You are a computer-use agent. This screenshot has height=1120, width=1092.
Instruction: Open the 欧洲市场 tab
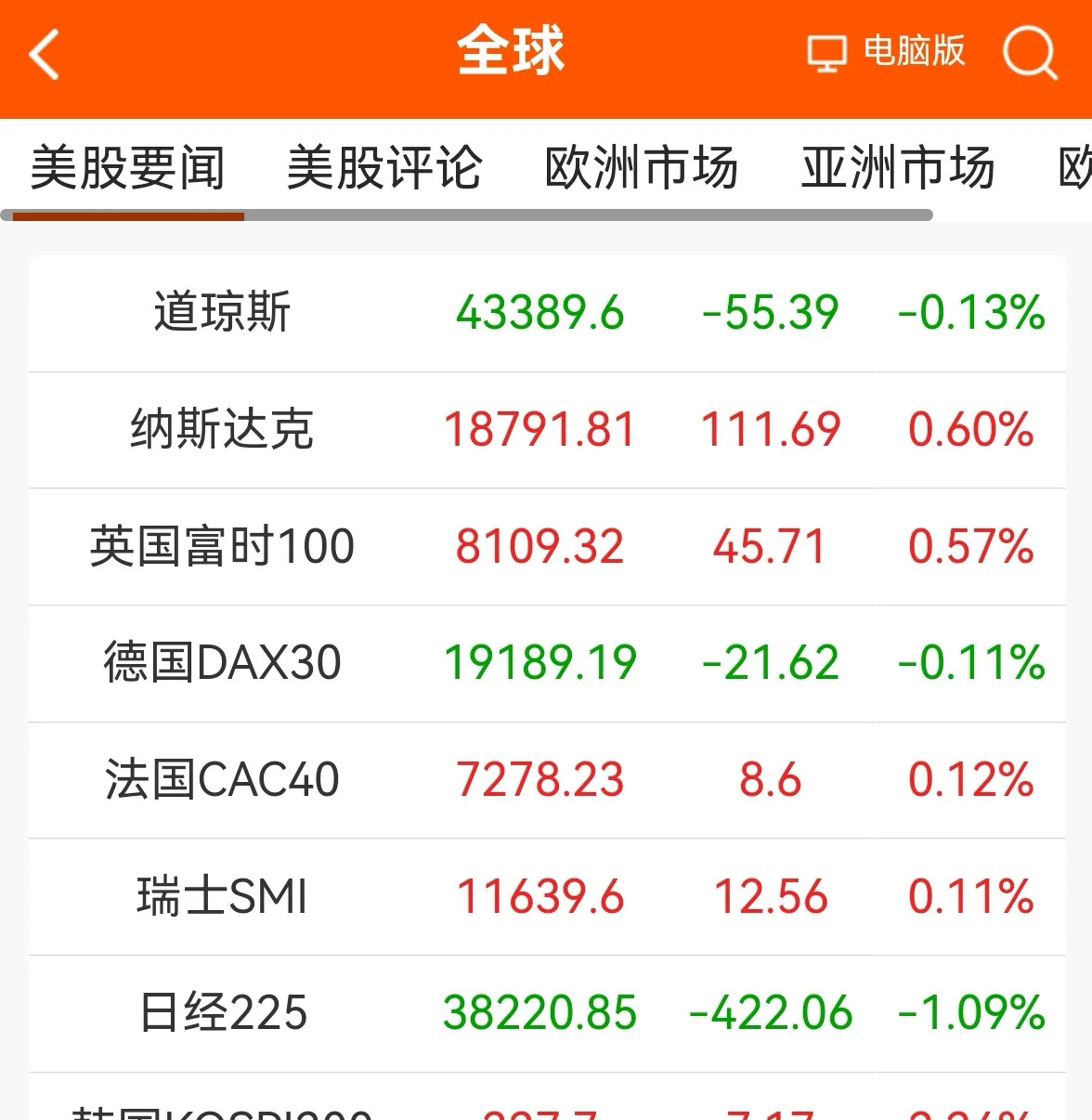pyautogui.click(x=641, y=167)
